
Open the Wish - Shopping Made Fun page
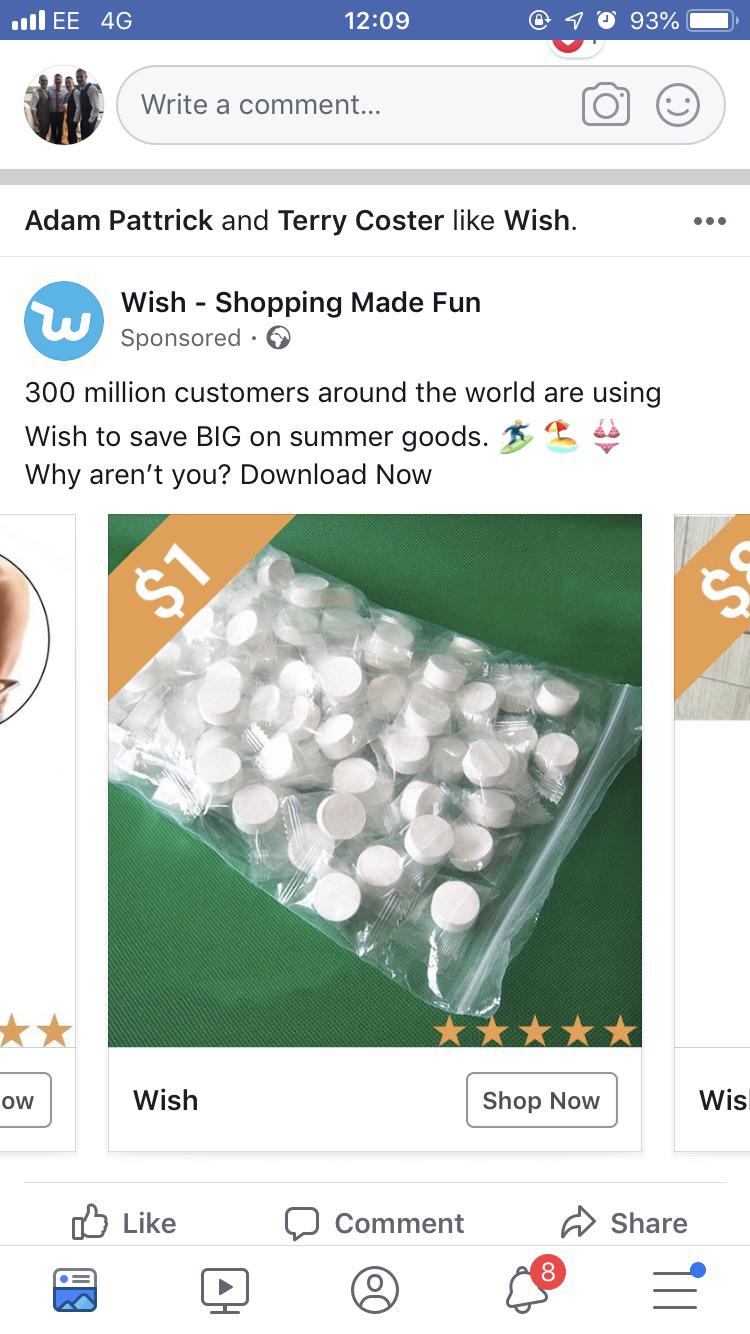click(300, 302)
